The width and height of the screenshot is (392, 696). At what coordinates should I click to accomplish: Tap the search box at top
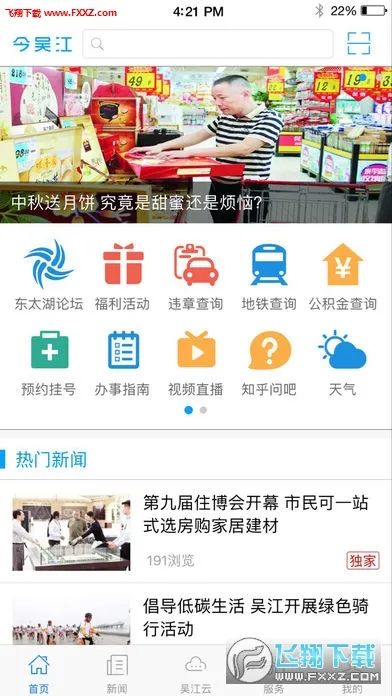point(208,44)
